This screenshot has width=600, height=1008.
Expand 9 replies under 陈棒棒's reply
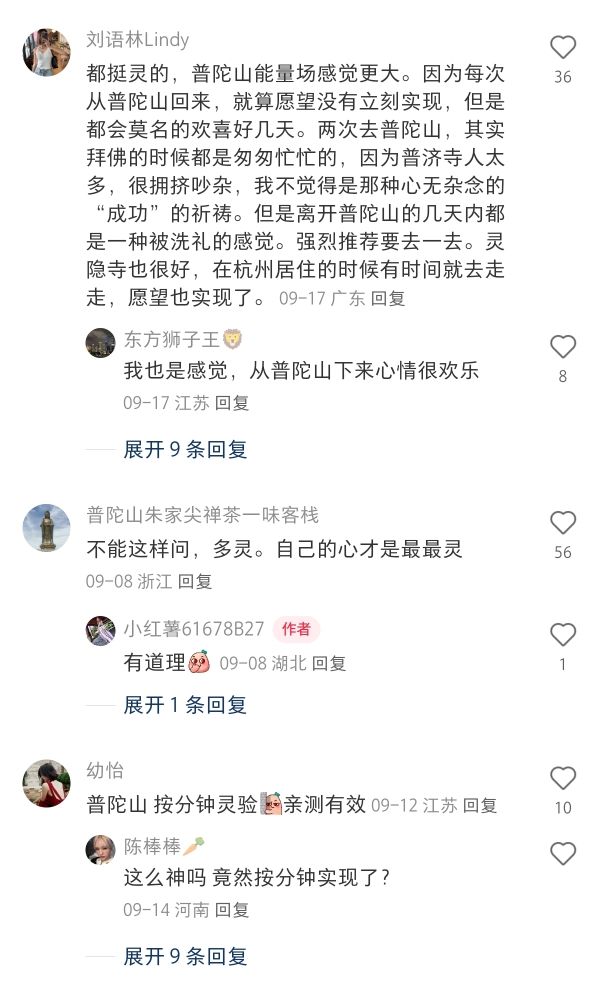coord(185,956)
